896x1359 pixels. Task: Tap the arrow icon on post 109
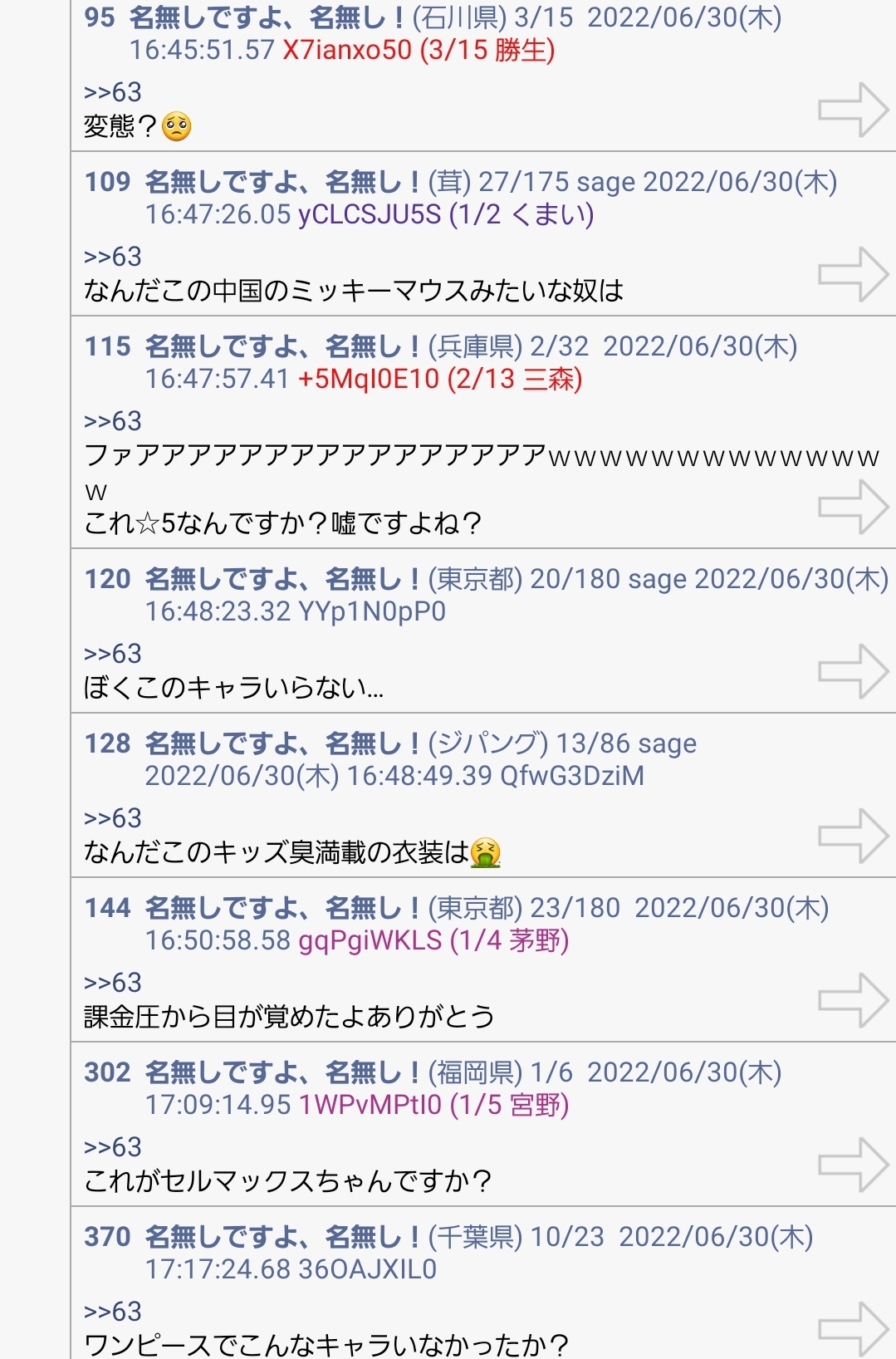tap(853, 274)
